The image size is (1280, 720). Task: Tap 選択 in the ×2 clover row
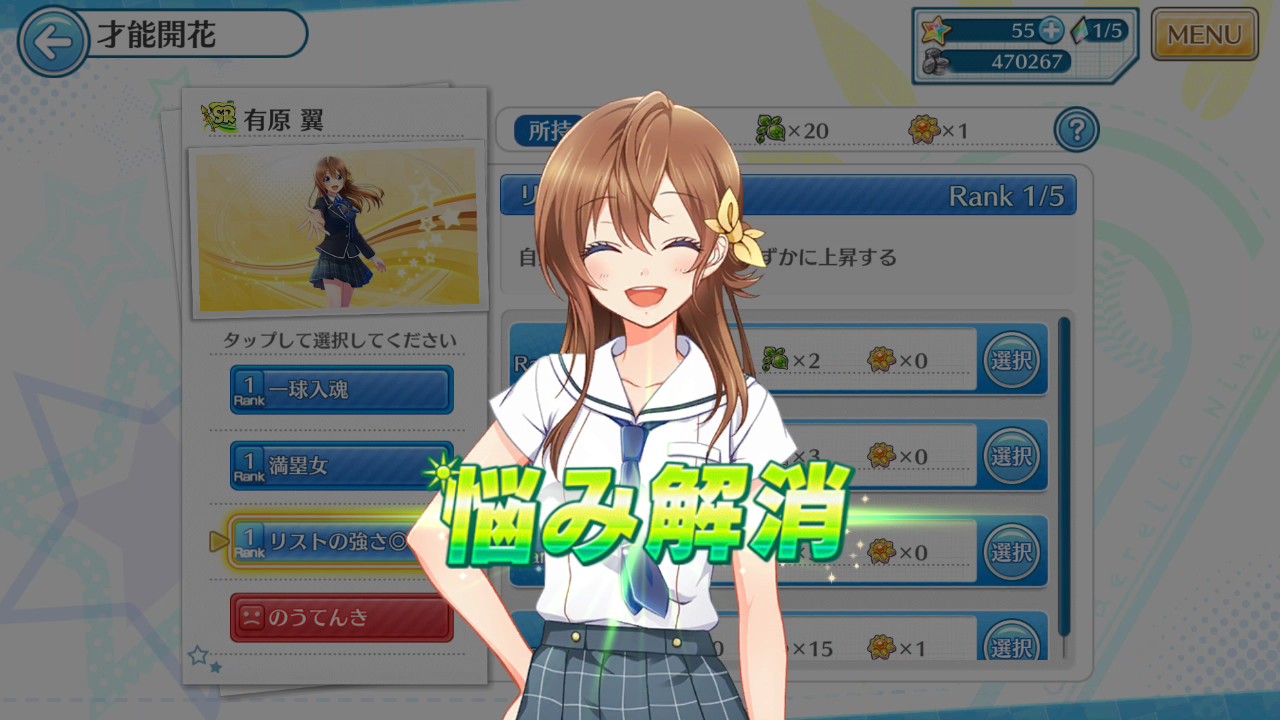coord(1011,360)
